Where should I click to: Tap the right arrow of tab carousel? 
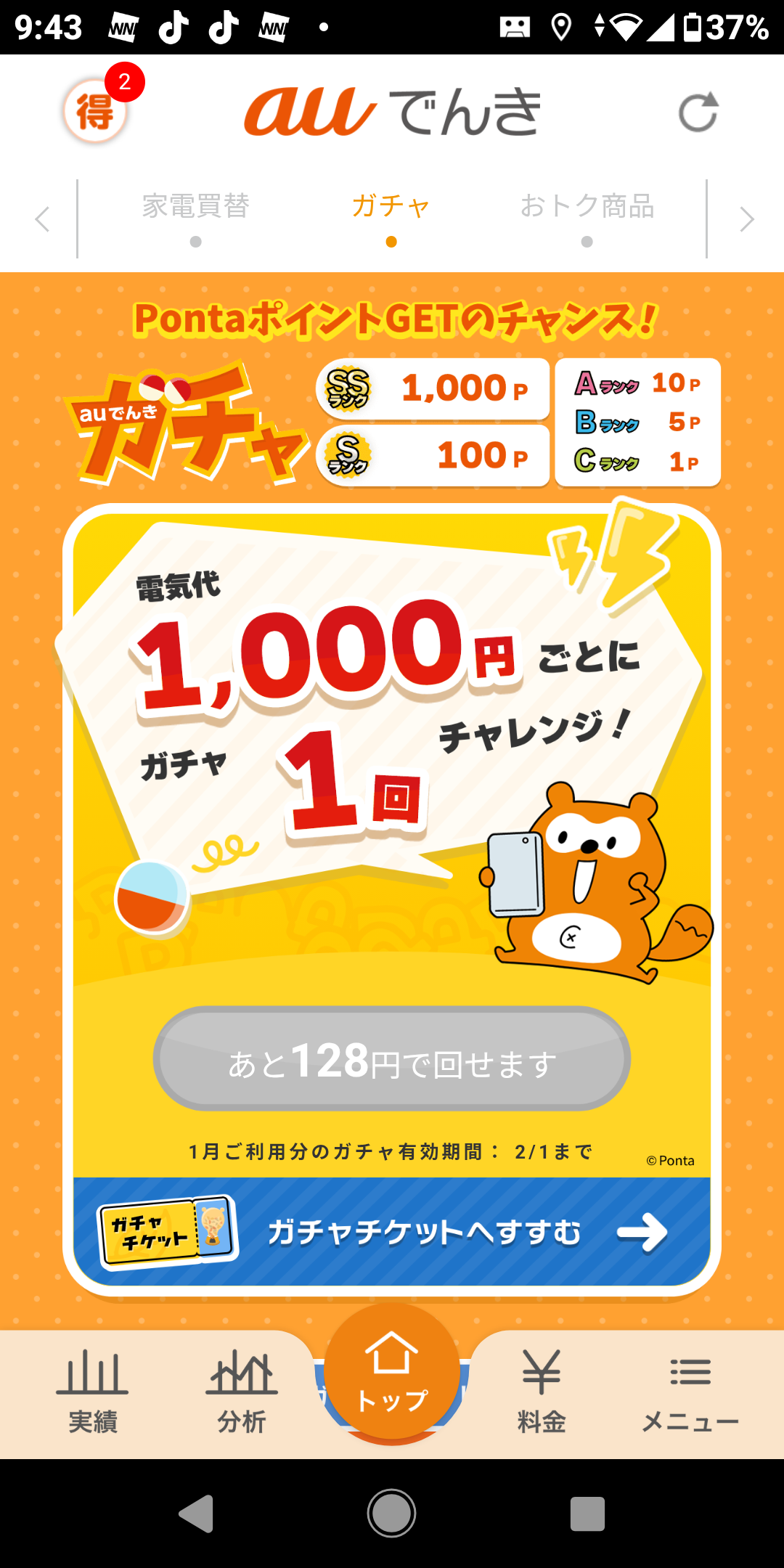click(746, 219)
